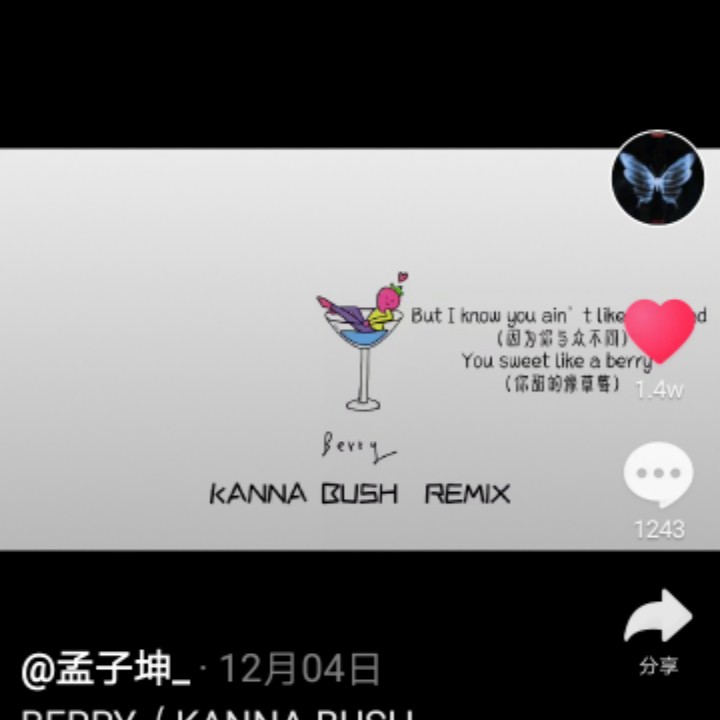
Task: Open the butterfly avatar profile
Action: pos(657,178)
